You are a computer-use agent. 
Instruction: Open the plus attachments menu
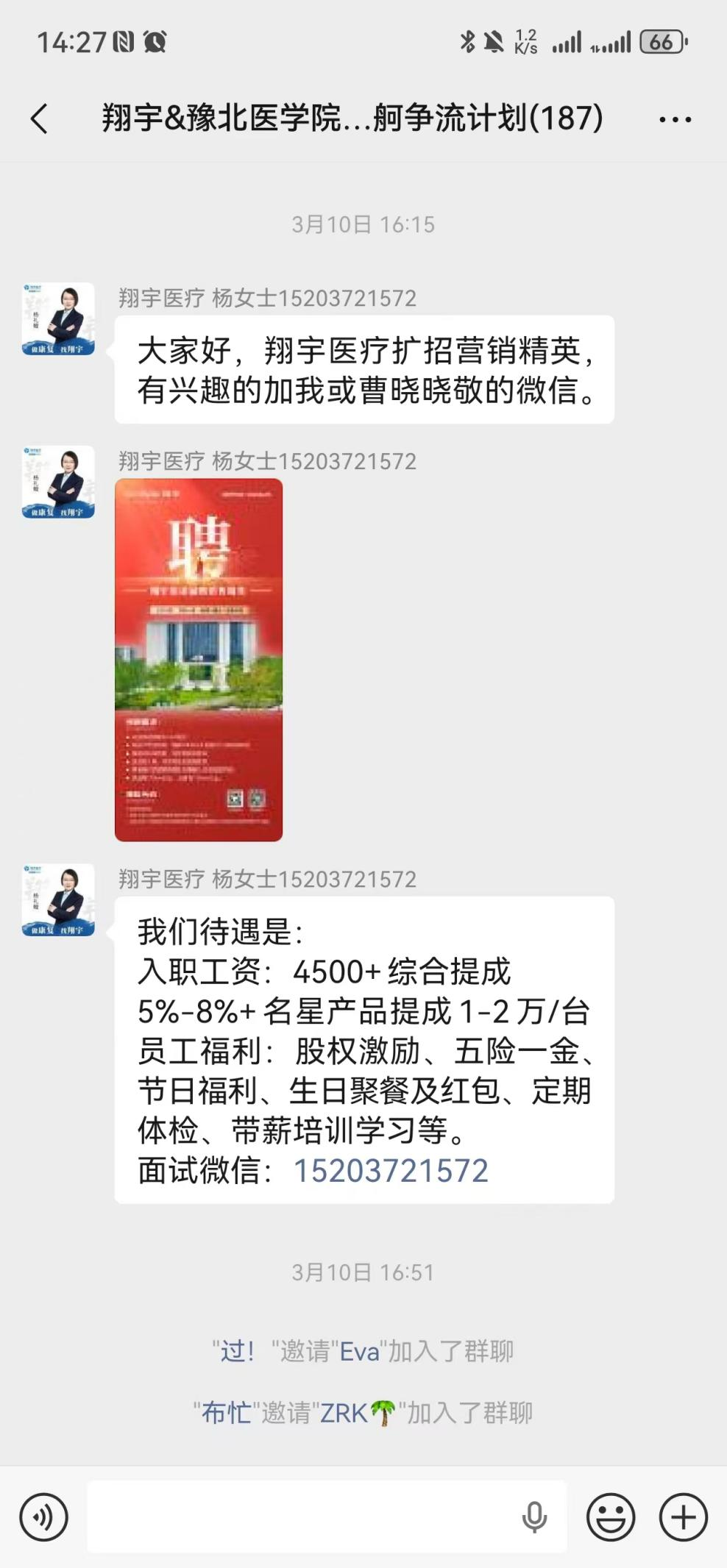pyautogui.click(x=683, y=1517)
